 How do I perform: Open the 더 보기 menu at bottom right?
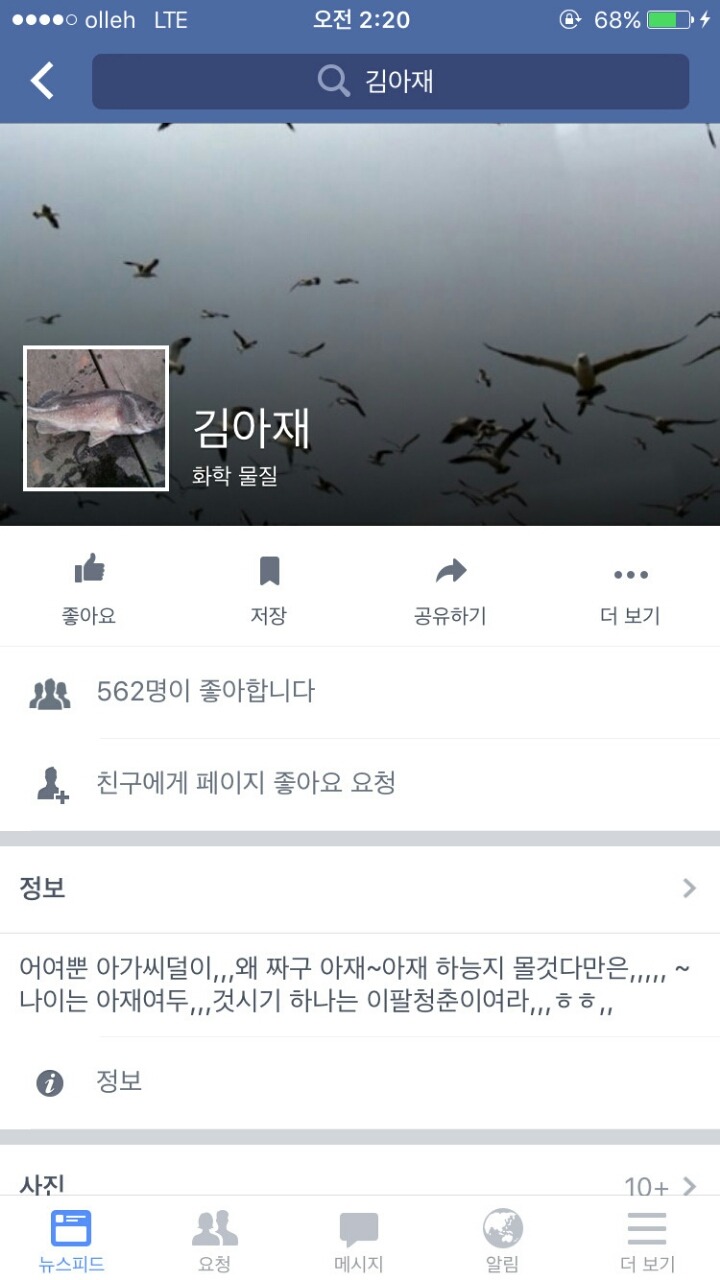coord(646,1240)
